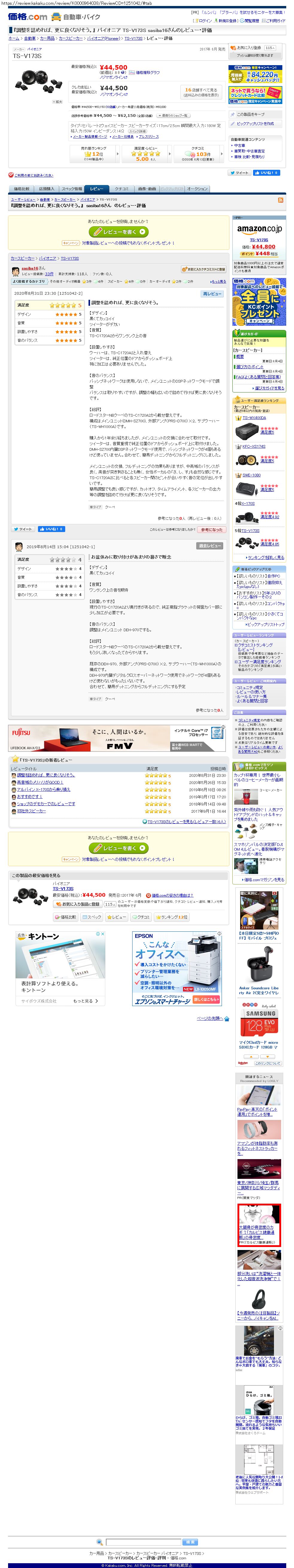
Task: Open the ログイン link in header
Action: (203, 21)
